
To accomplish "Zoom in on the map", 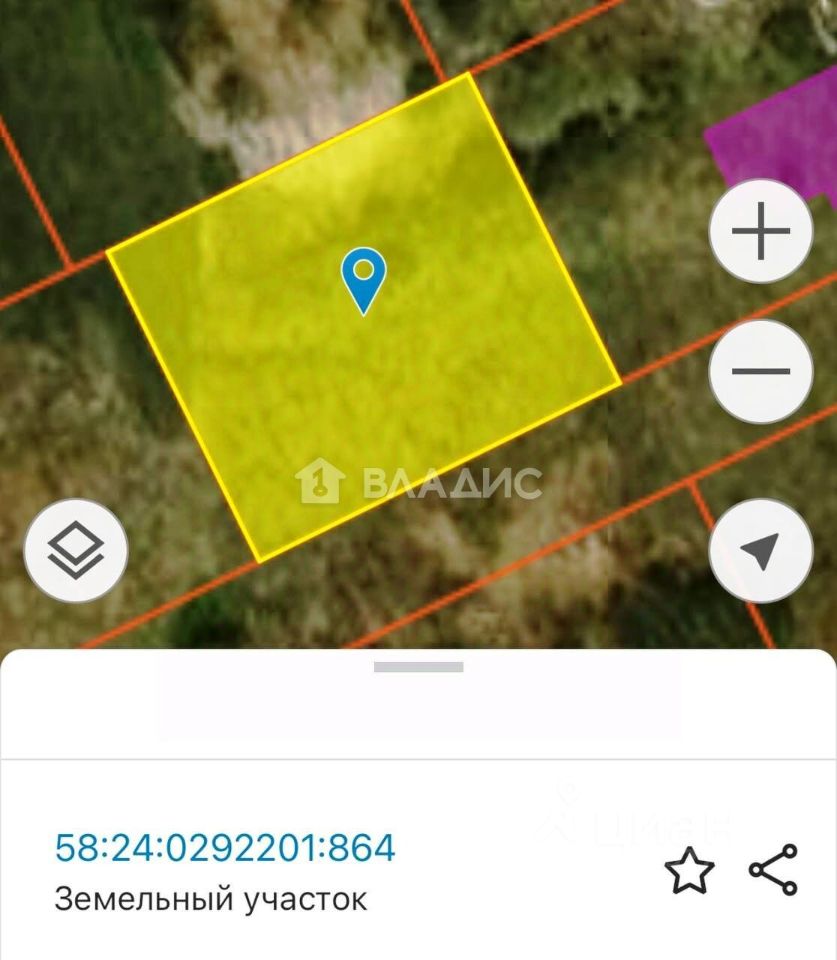I will click(761, 231).
